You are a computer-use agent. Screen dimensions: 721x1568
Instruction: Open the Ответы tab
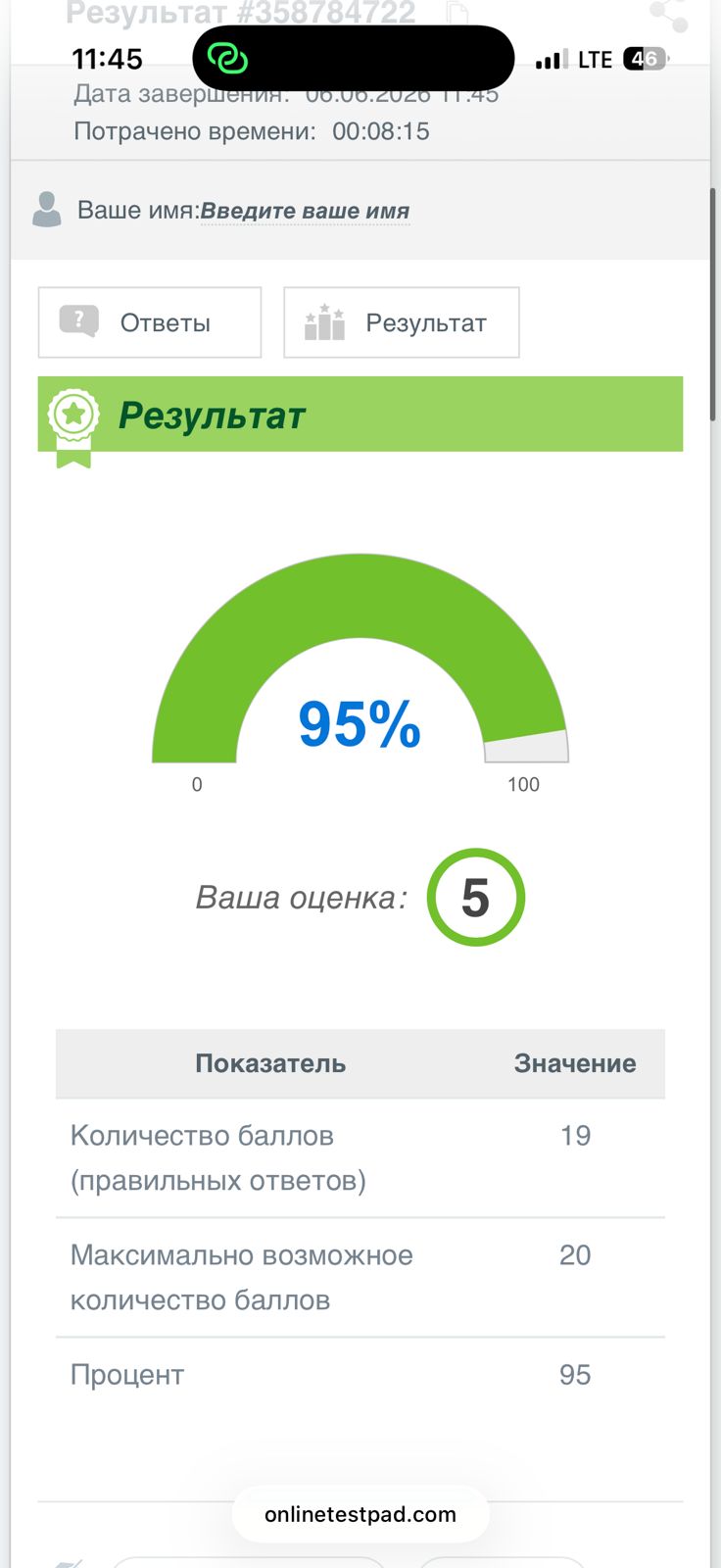click(150, 322)
